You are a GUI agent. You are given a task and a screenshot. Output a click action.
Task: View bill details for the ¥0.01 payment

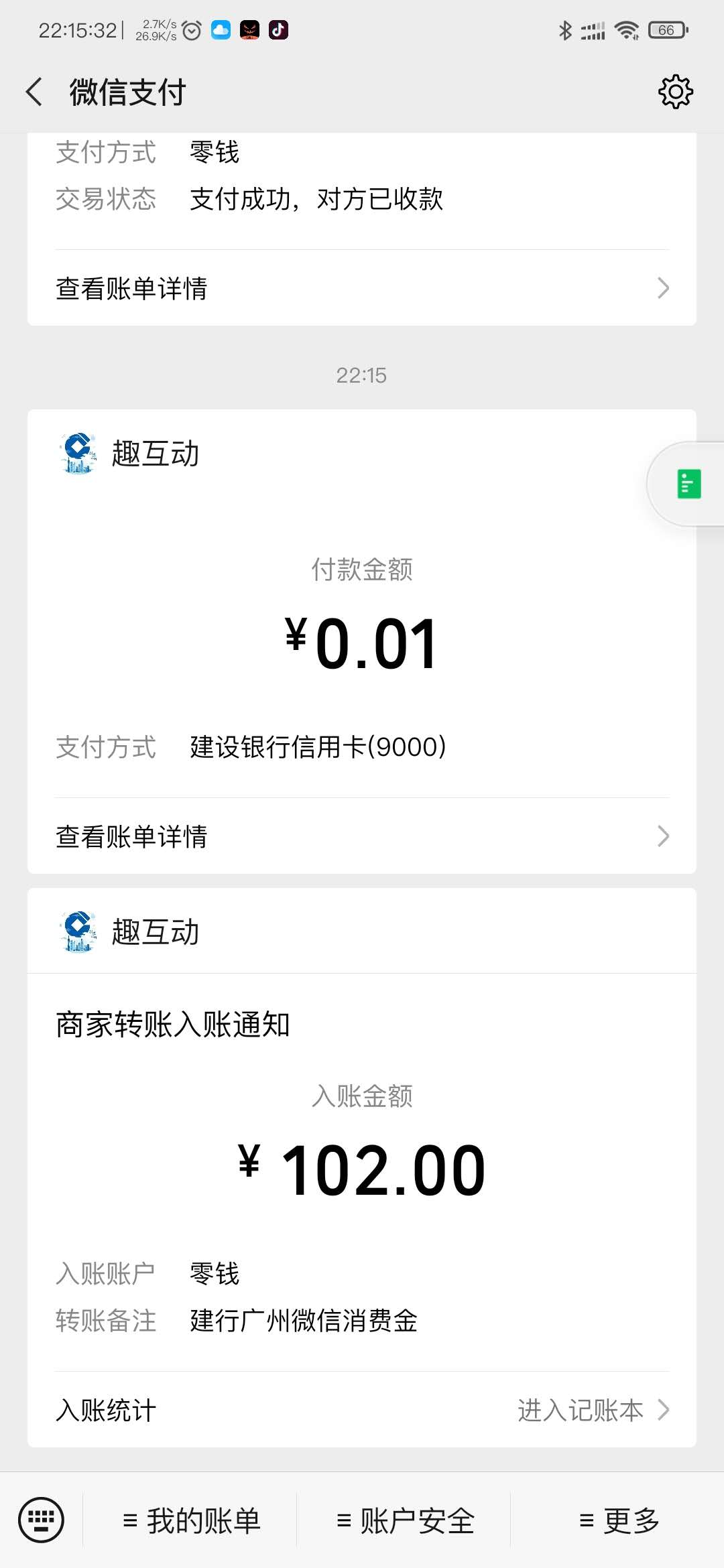[362, 836]
